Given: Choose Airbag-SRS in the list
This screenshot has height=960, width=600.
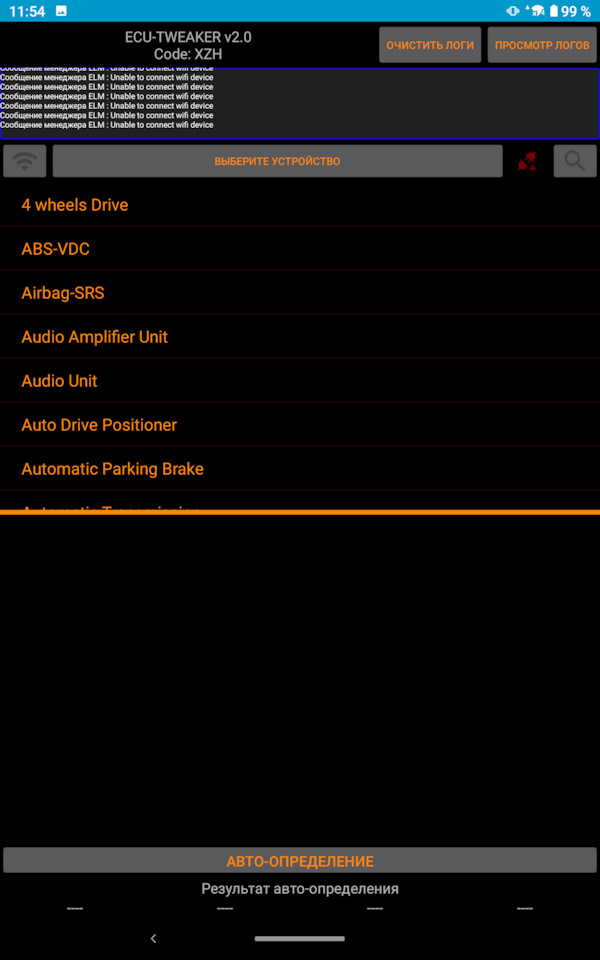Looking at the screenshot, I should point(63,293).
